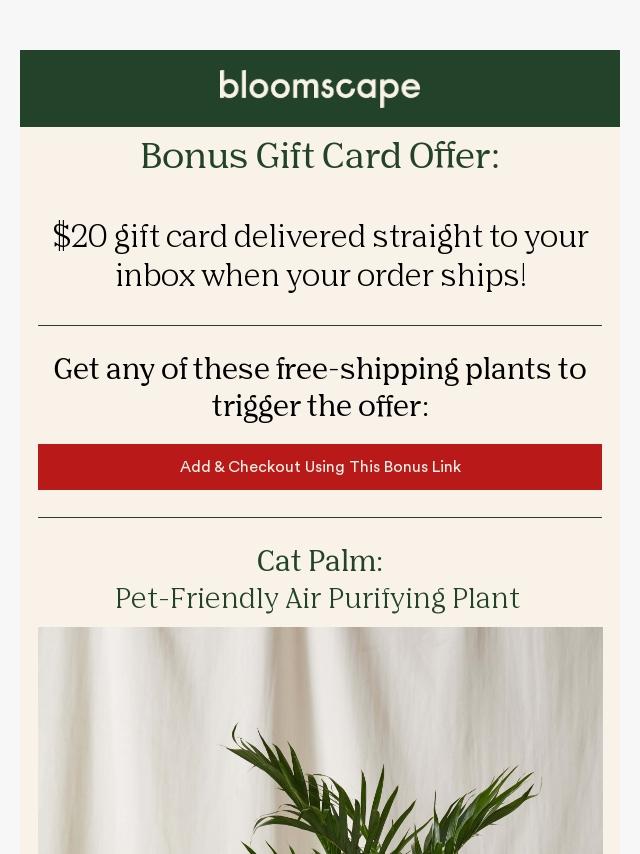Viewport: 640px width, 854px height.
Task: Tap Add & Checkout Using This Bonus Link
Action: click(320, 467)
